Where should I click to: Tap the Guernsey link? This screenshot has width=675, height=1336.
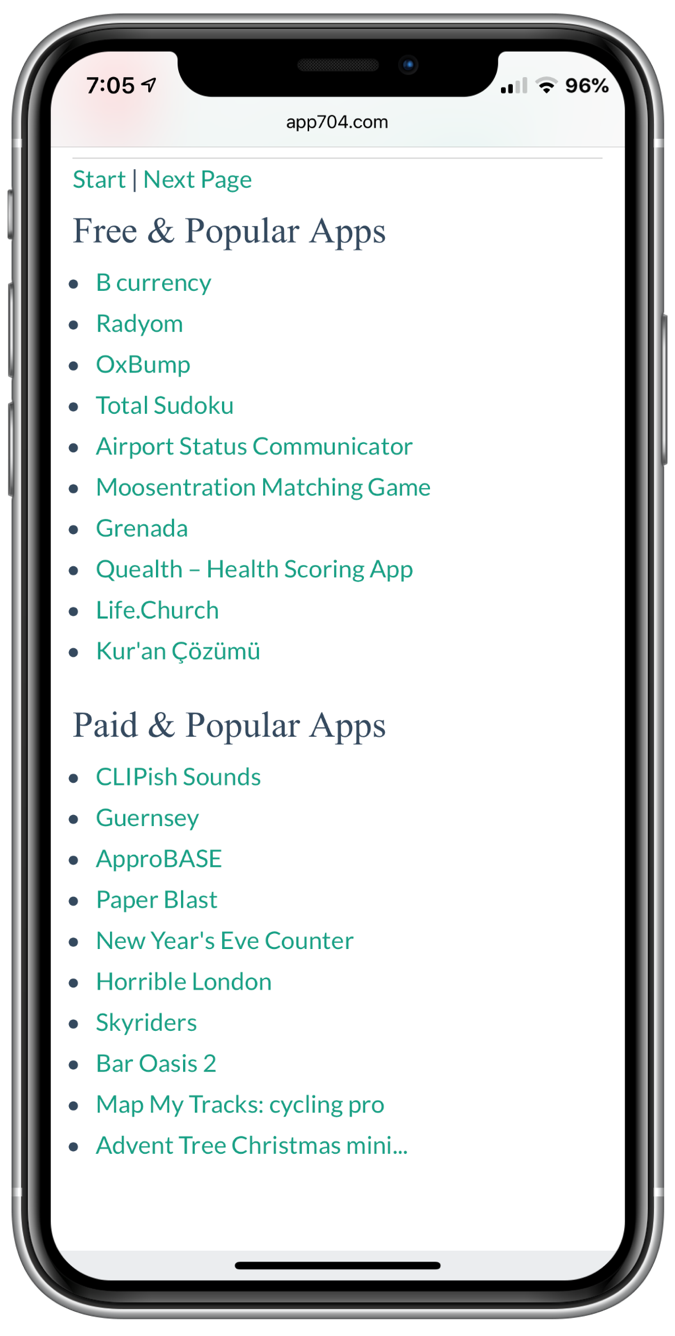pyautogui.click(x=147, y=818)
